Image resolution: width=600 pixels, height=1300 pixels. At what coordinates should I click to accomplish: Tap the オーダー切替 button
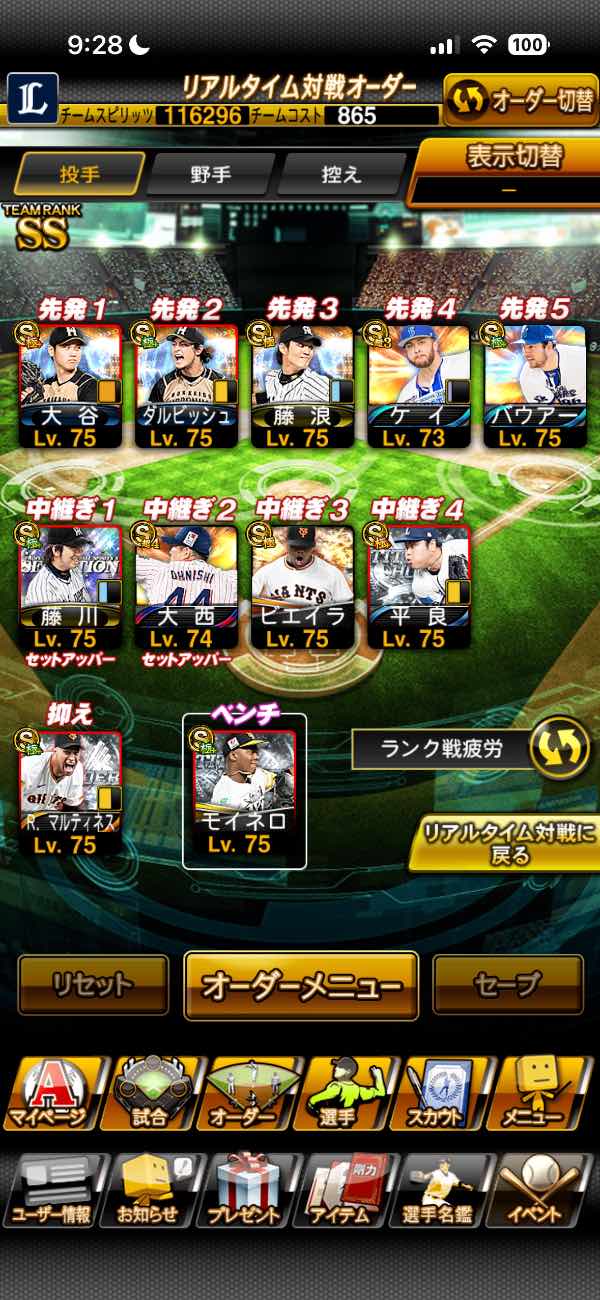tap(520, 100)
